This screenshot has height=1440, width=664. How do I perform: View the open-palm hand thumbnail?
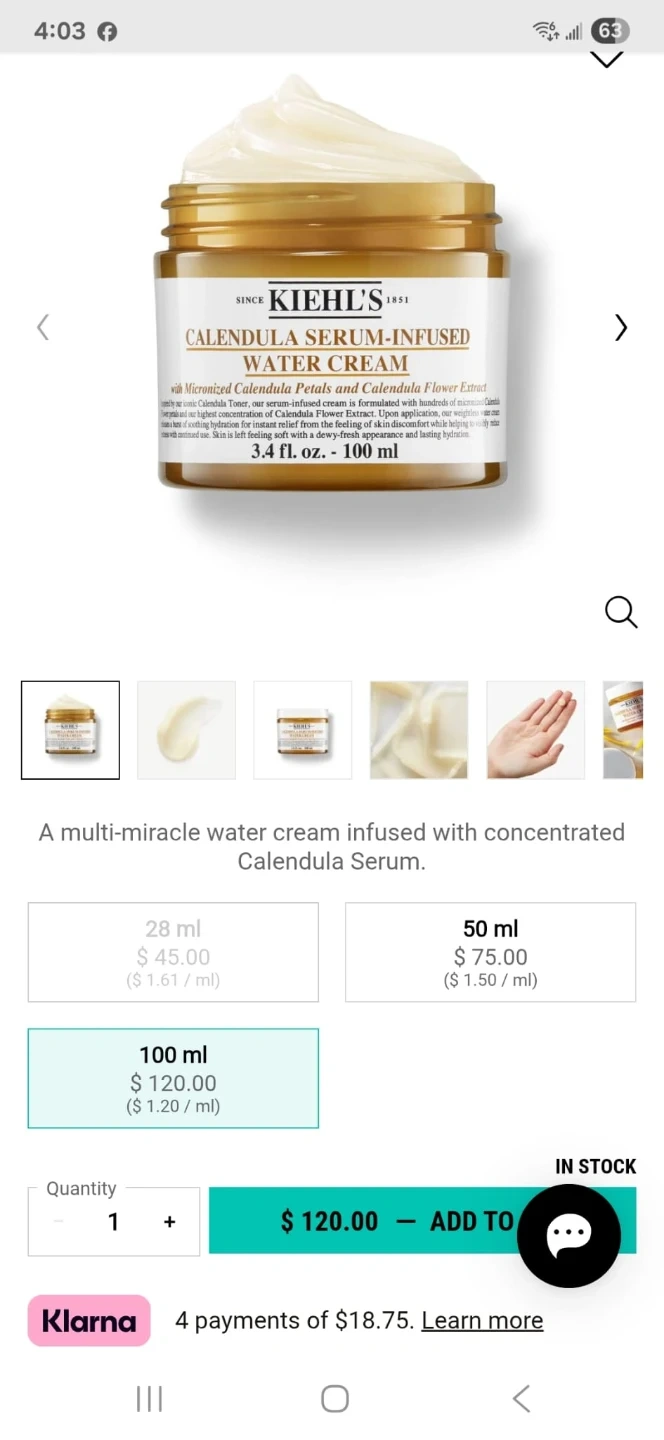coord(535,730)
